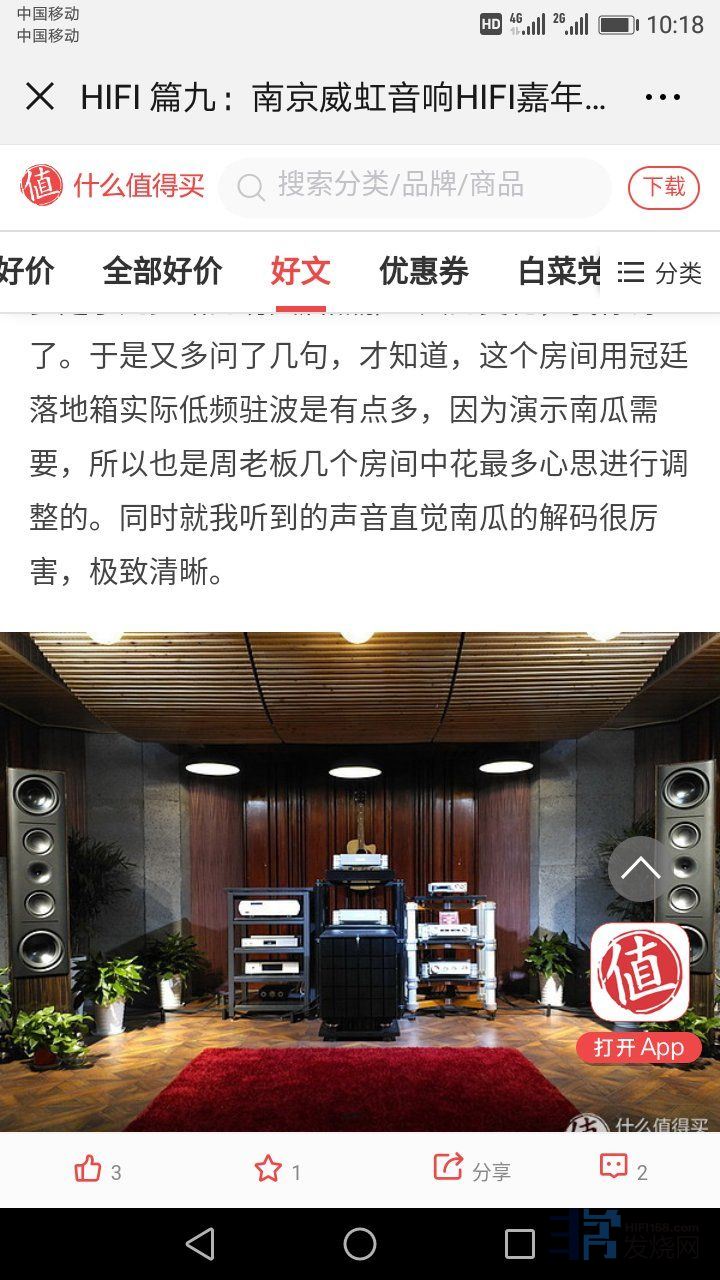Open the three-dot overflow menu

point(662,97)
